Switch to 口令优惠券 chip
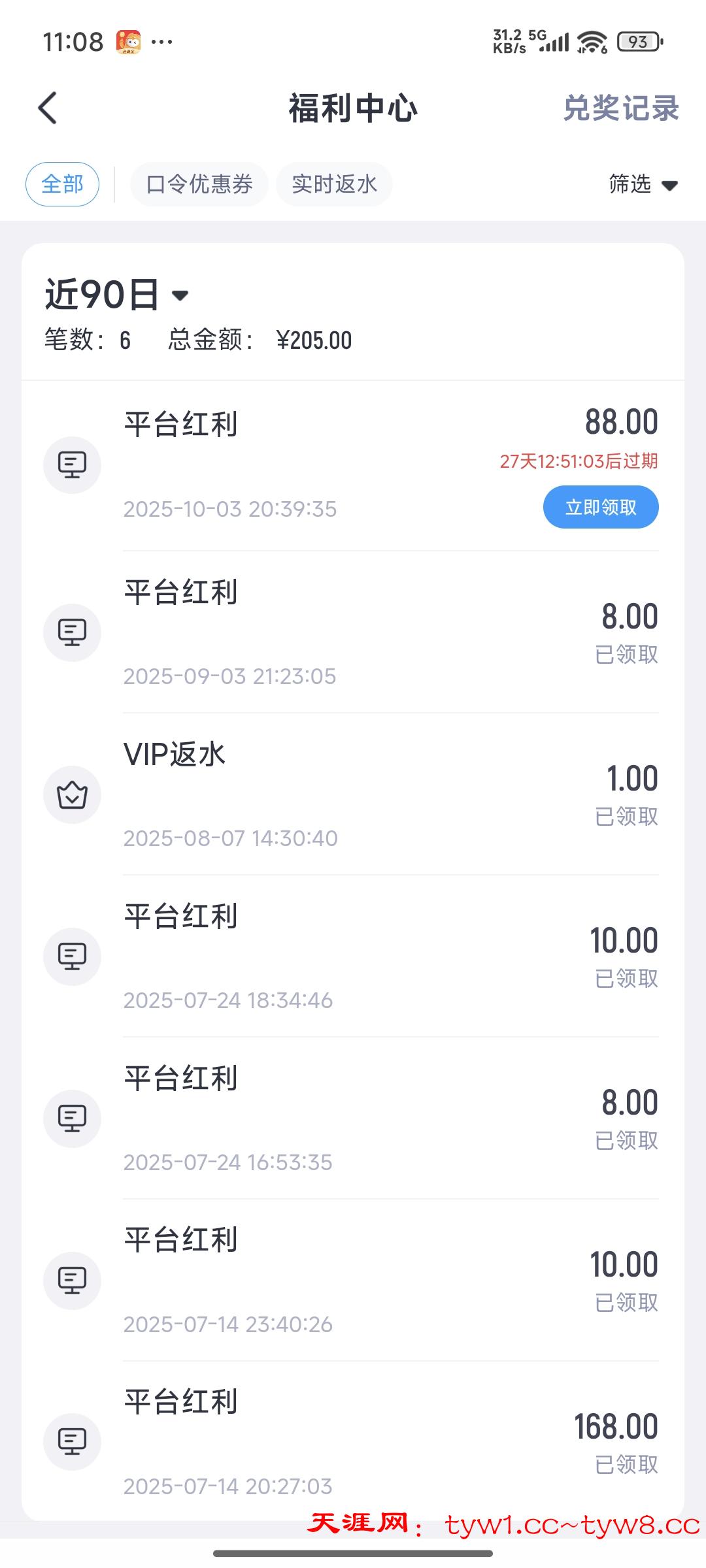Image resolution: width=706 pixels, height=1568 pixels. click(x=199, y=184)
